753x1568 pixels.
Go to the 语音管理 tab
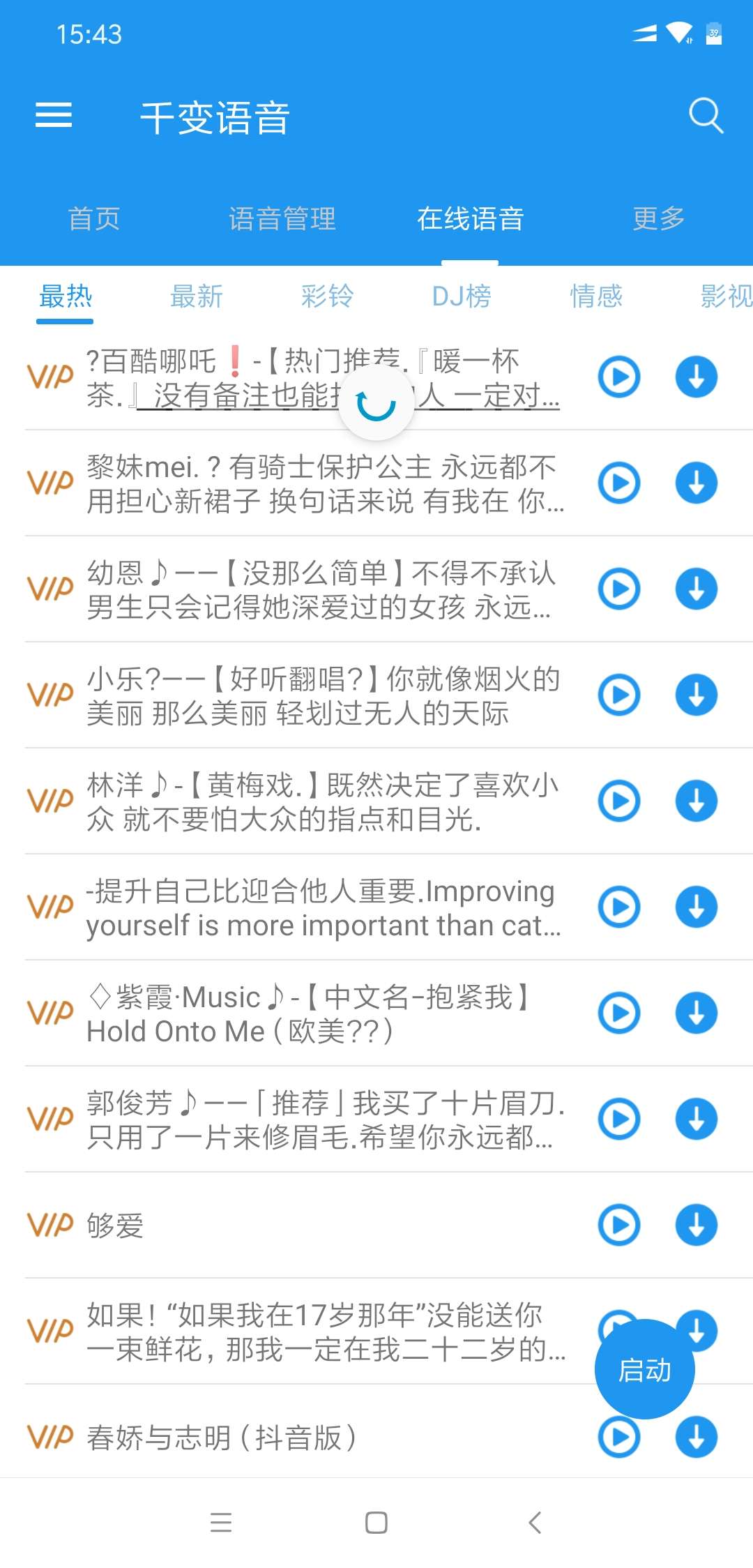coord(282,219)
